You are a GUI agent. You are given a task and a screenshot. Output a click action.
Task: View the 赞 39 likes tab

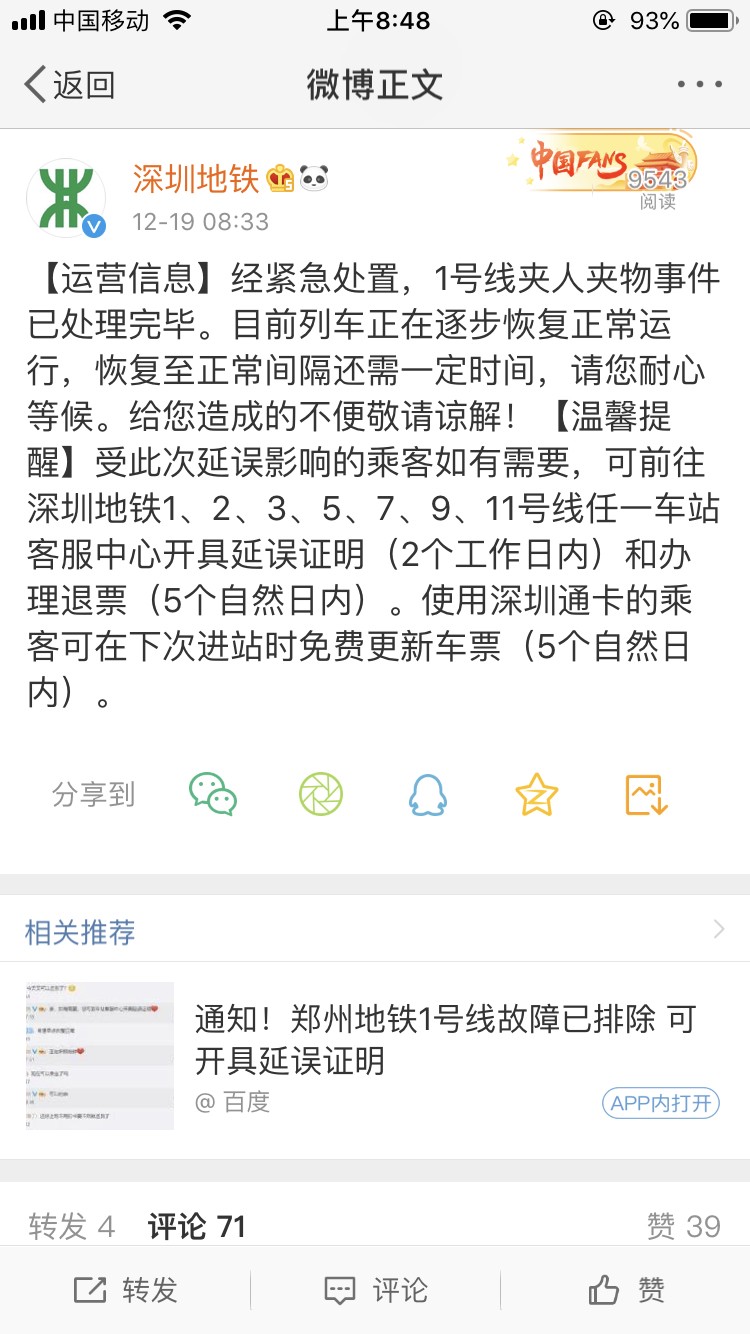pyautogui.click(x=683, y=1226)
